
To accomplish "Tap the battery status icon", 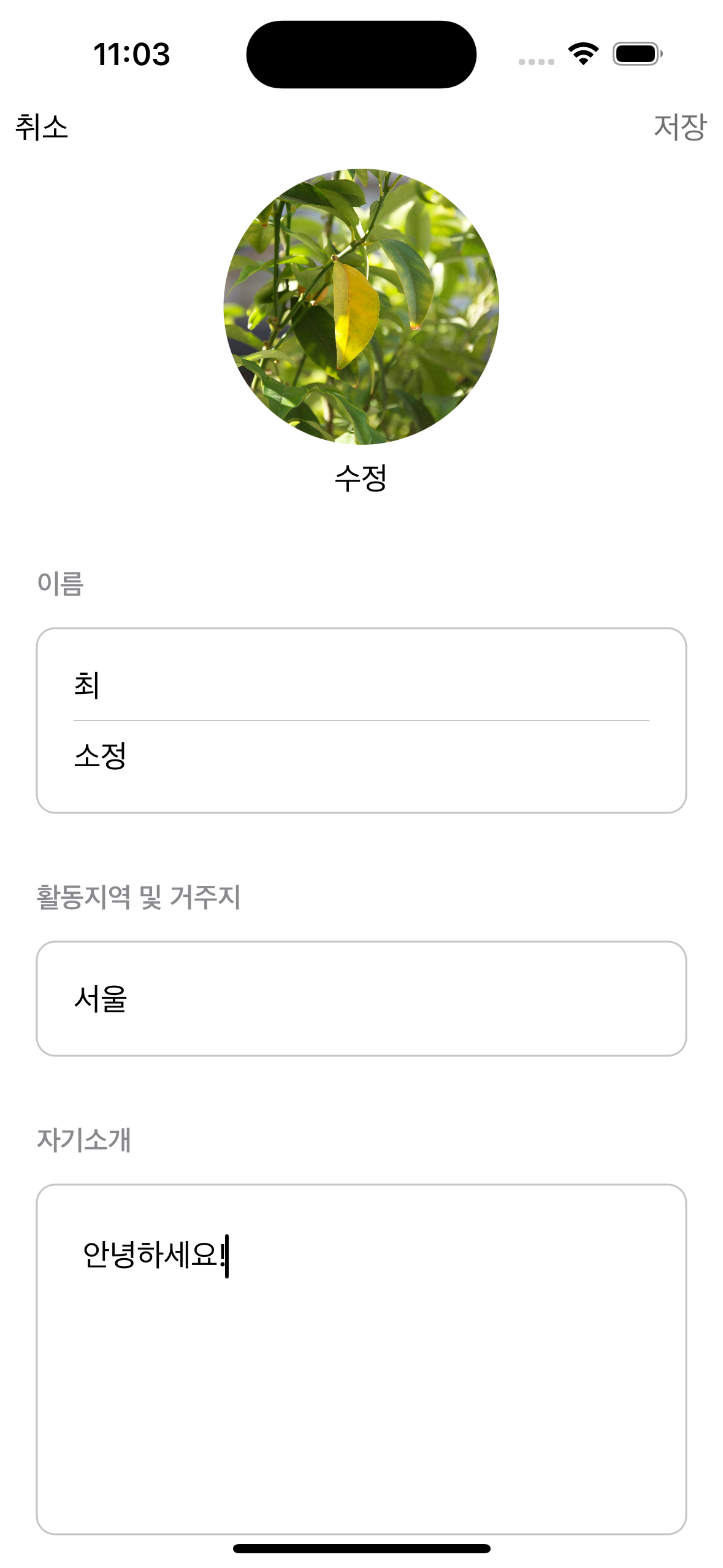I will tap(635, 54).
